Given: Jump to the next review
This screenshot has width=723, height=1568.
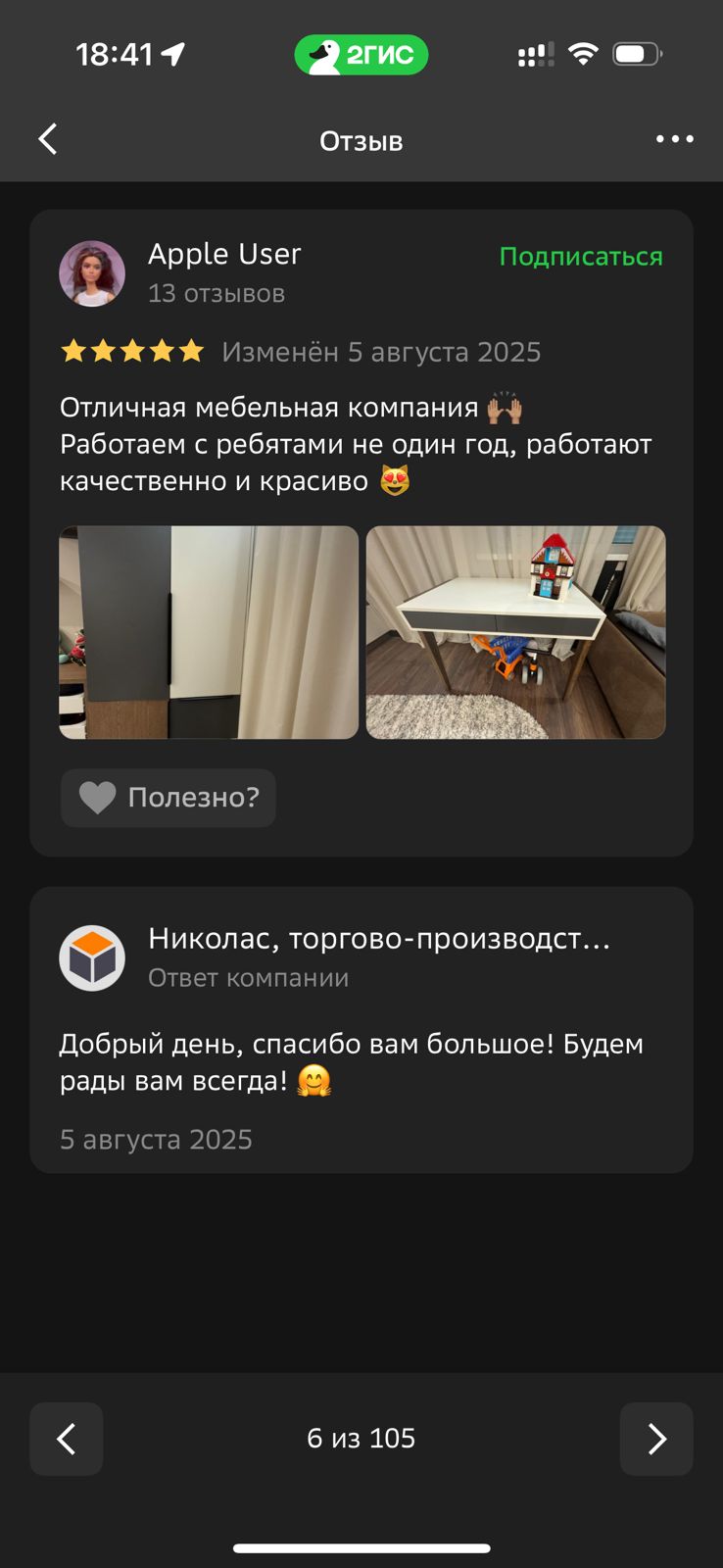Looking at the screenshot, I should (656, 1439).
